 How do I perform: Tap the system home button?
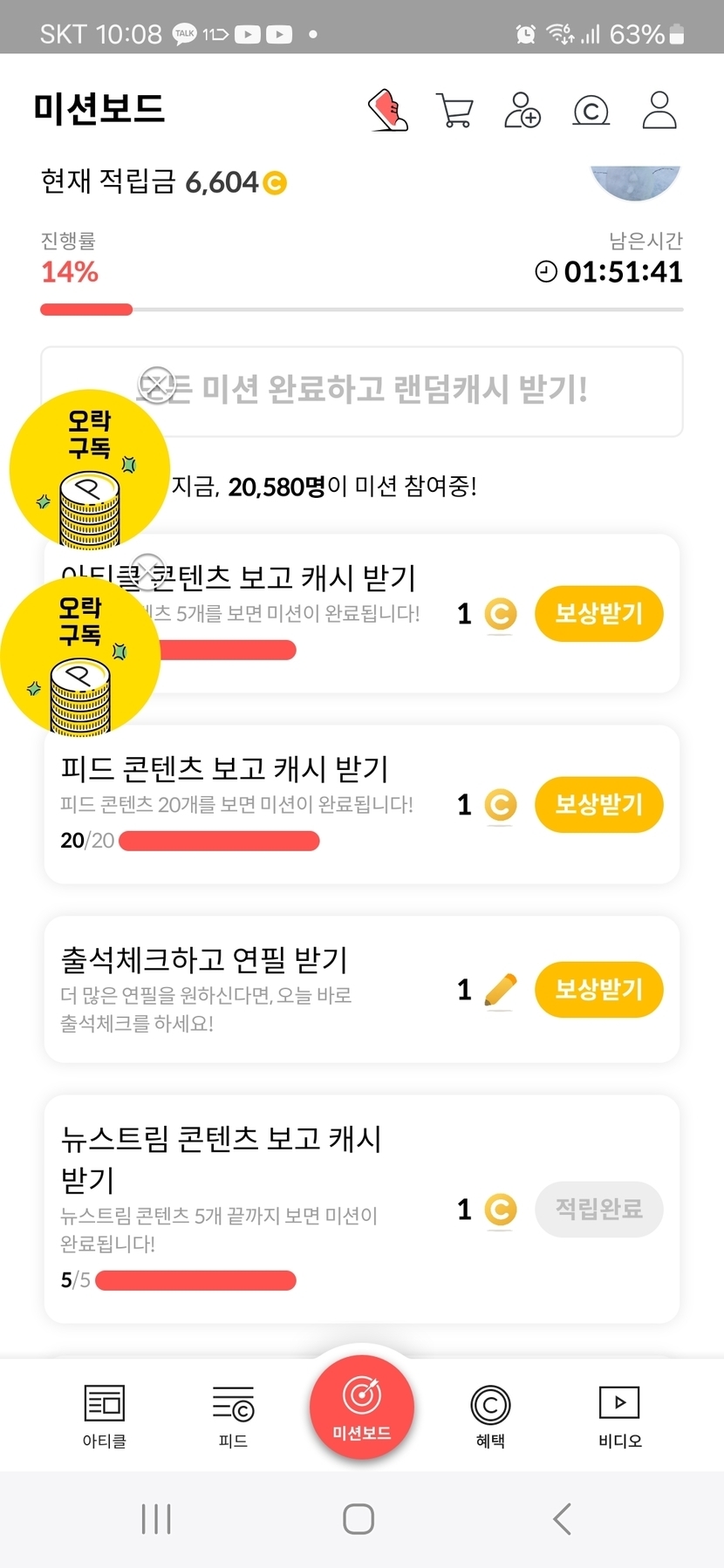coord(359,1519)
